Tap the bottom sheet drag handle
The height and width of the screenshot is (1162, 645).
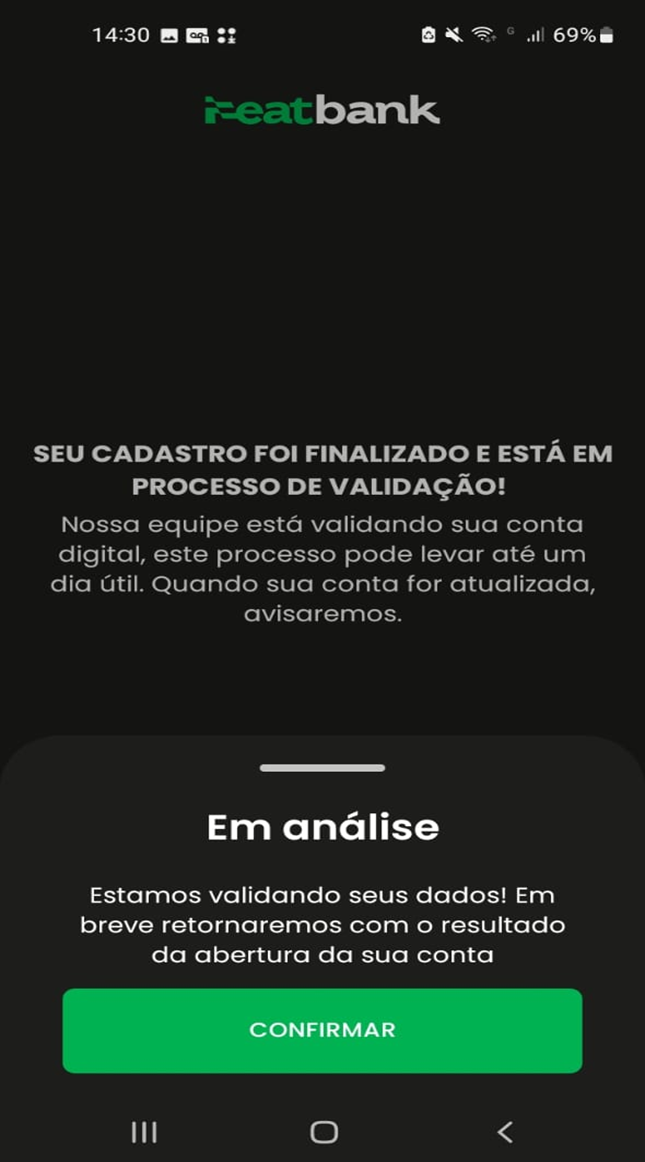(x=322, y=768)
